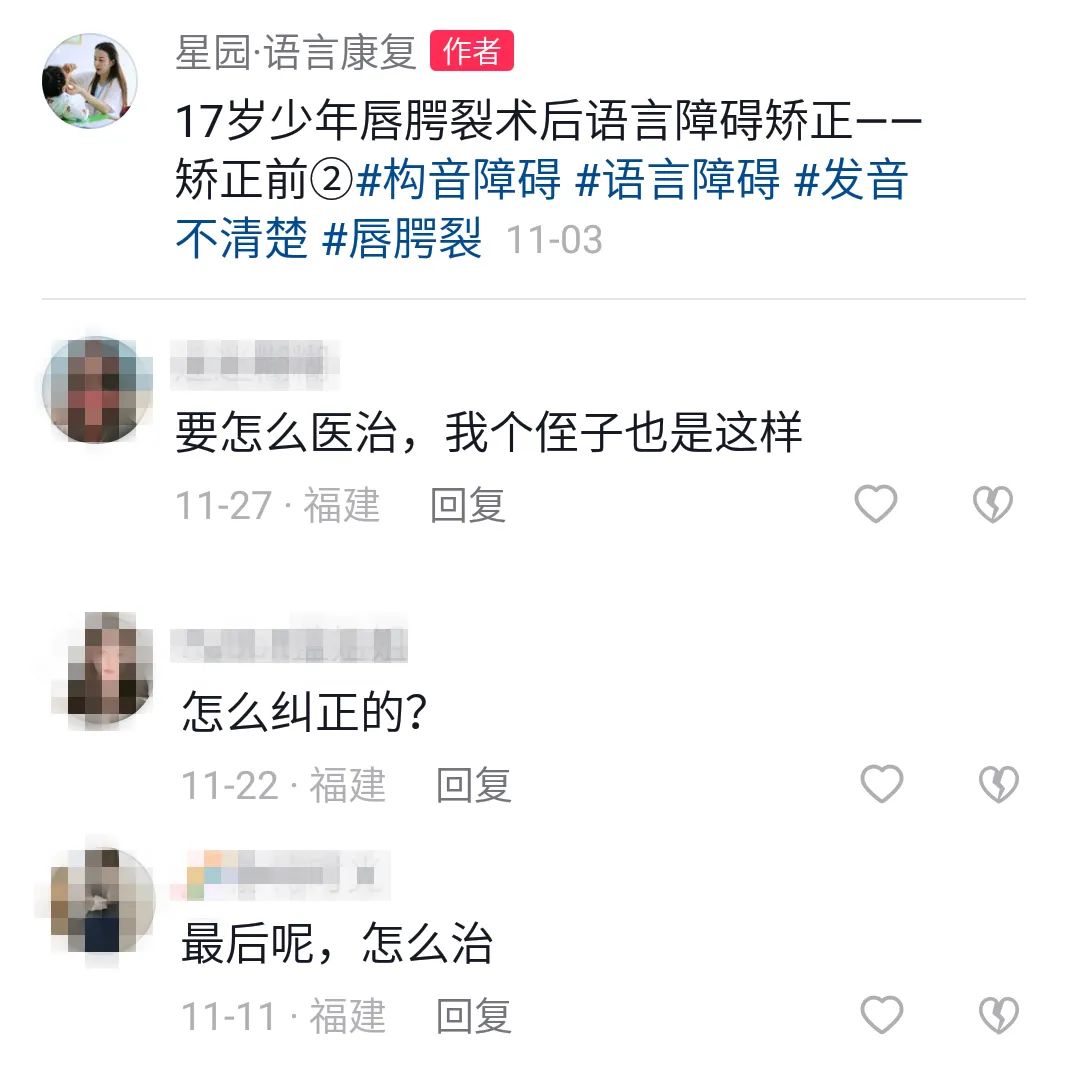Open the 星园·语言康复 author avatar
1080x1065 pixels.
(89, 82)
